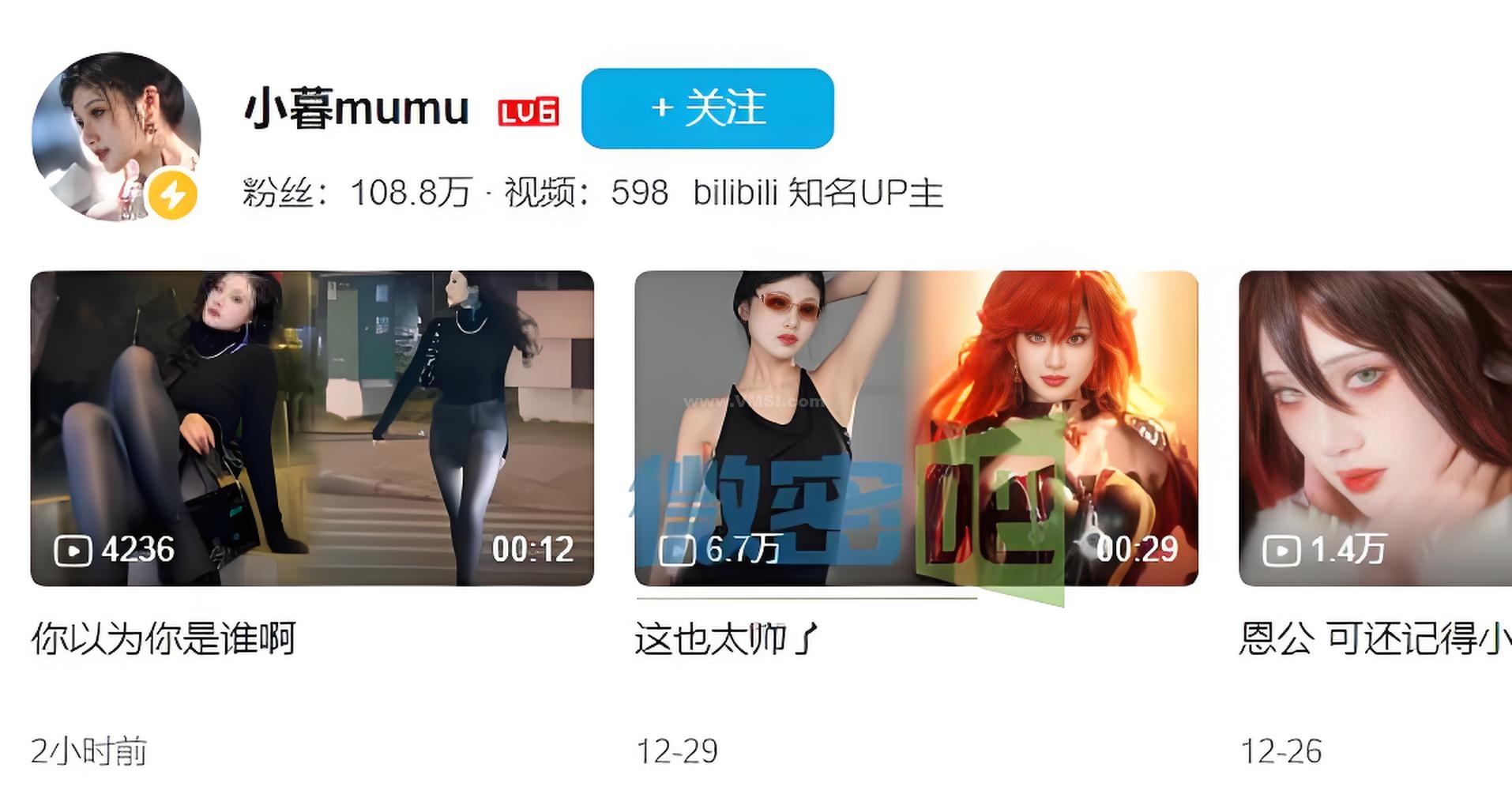The image size is (1512, 809).
Task: Play the video 你以为你是谁啊
Action: pyautogui.click(x=312, y=427)
